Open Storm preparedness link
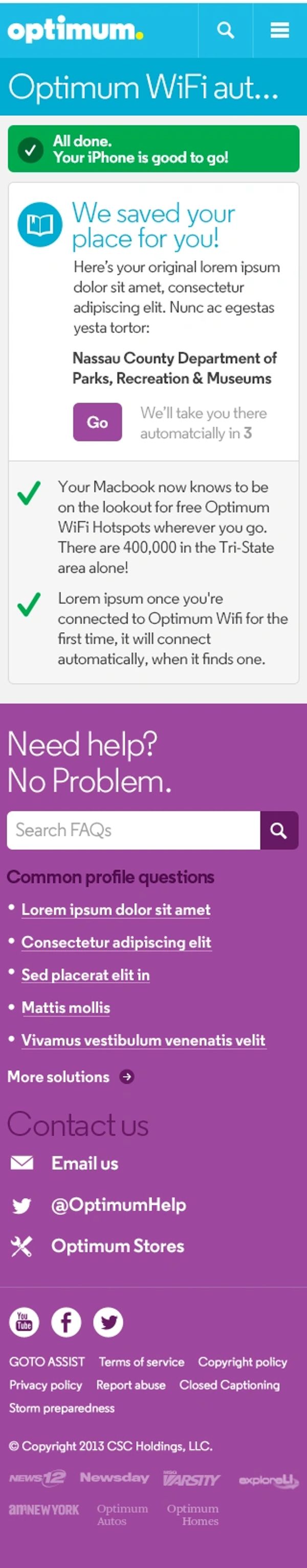The width and height of the screenshot is (307, 1568). 61,1408
